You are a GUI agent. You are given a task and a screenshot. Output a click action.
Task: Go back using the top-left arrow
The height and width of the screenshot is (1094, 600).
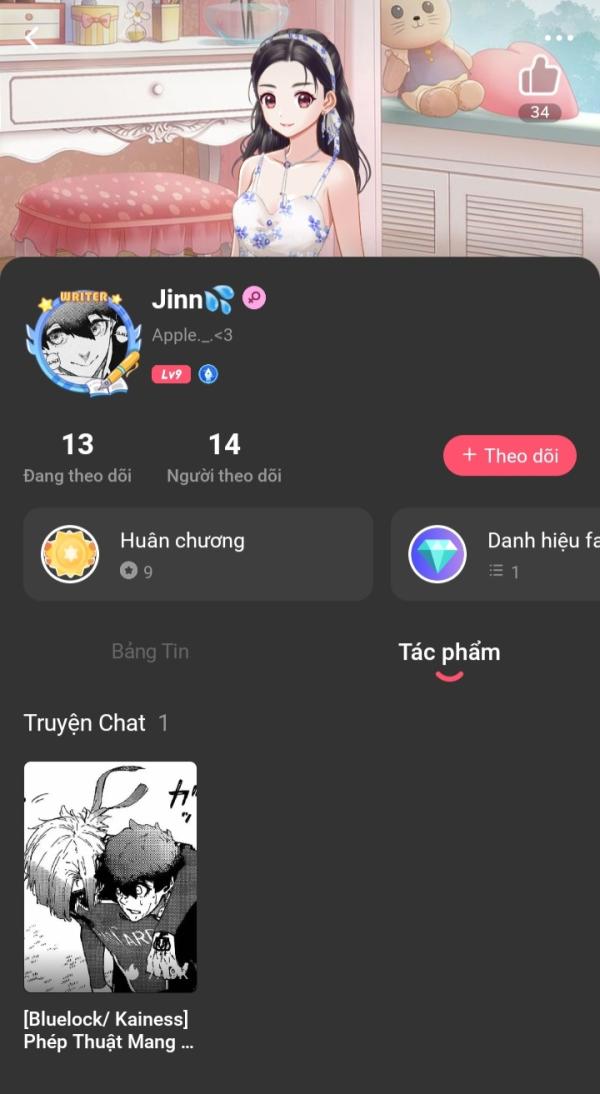(x=31, y=36)
